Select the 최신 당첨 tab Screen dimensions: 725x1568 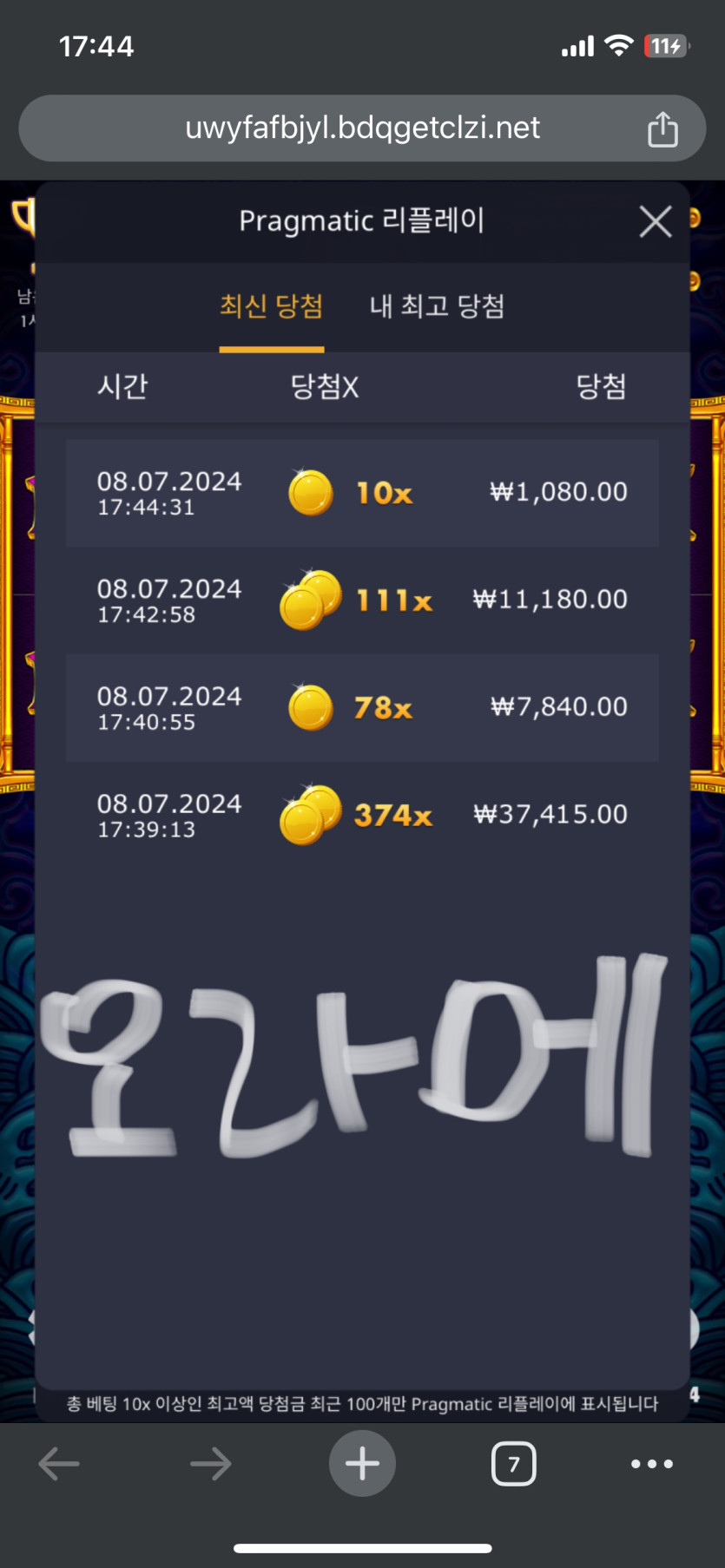pos(271,306)
